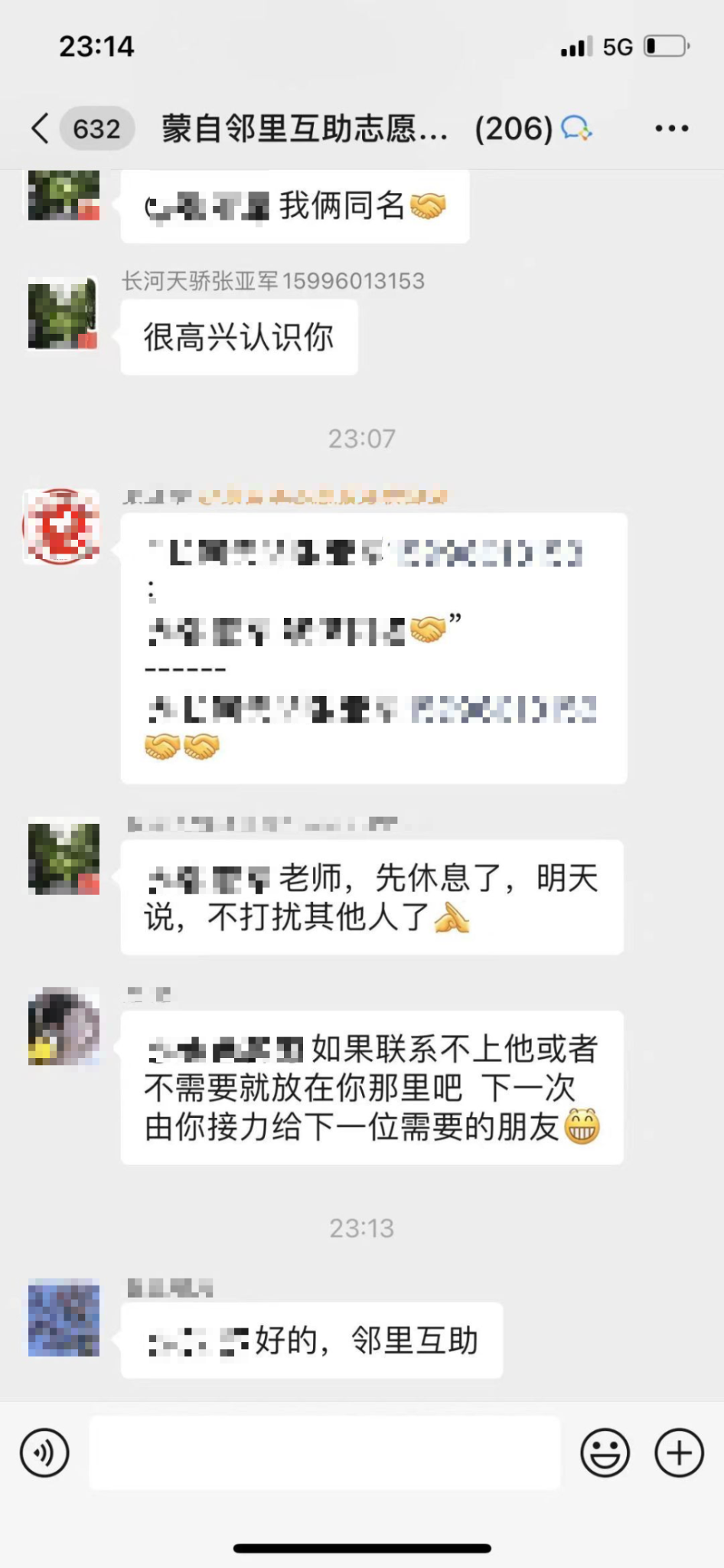Viewport: 724px width, 1568px height.
Task: Tap the battery indicator
Action: click(665, 46)
